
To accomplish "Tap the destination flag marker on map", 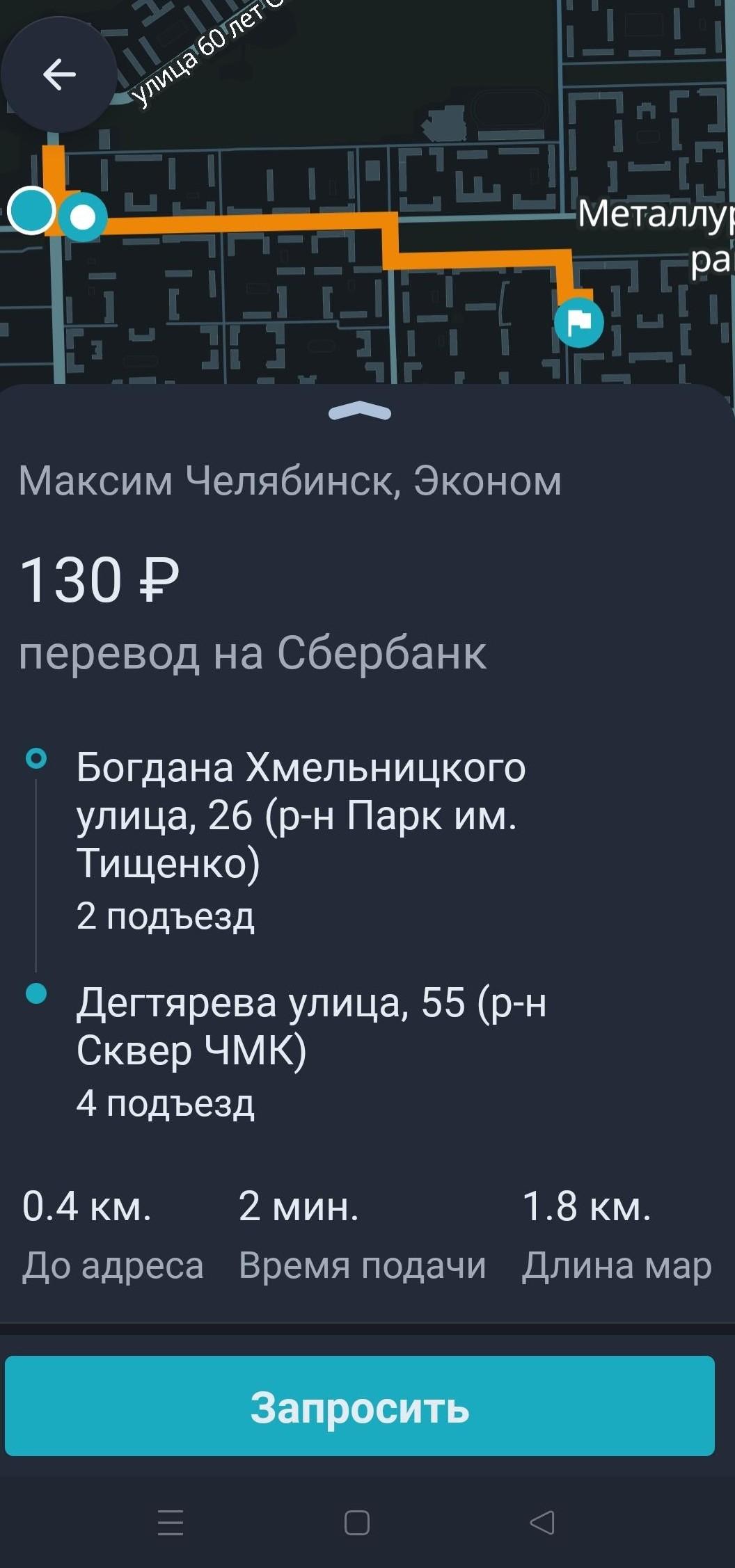I will pos(578,323).
